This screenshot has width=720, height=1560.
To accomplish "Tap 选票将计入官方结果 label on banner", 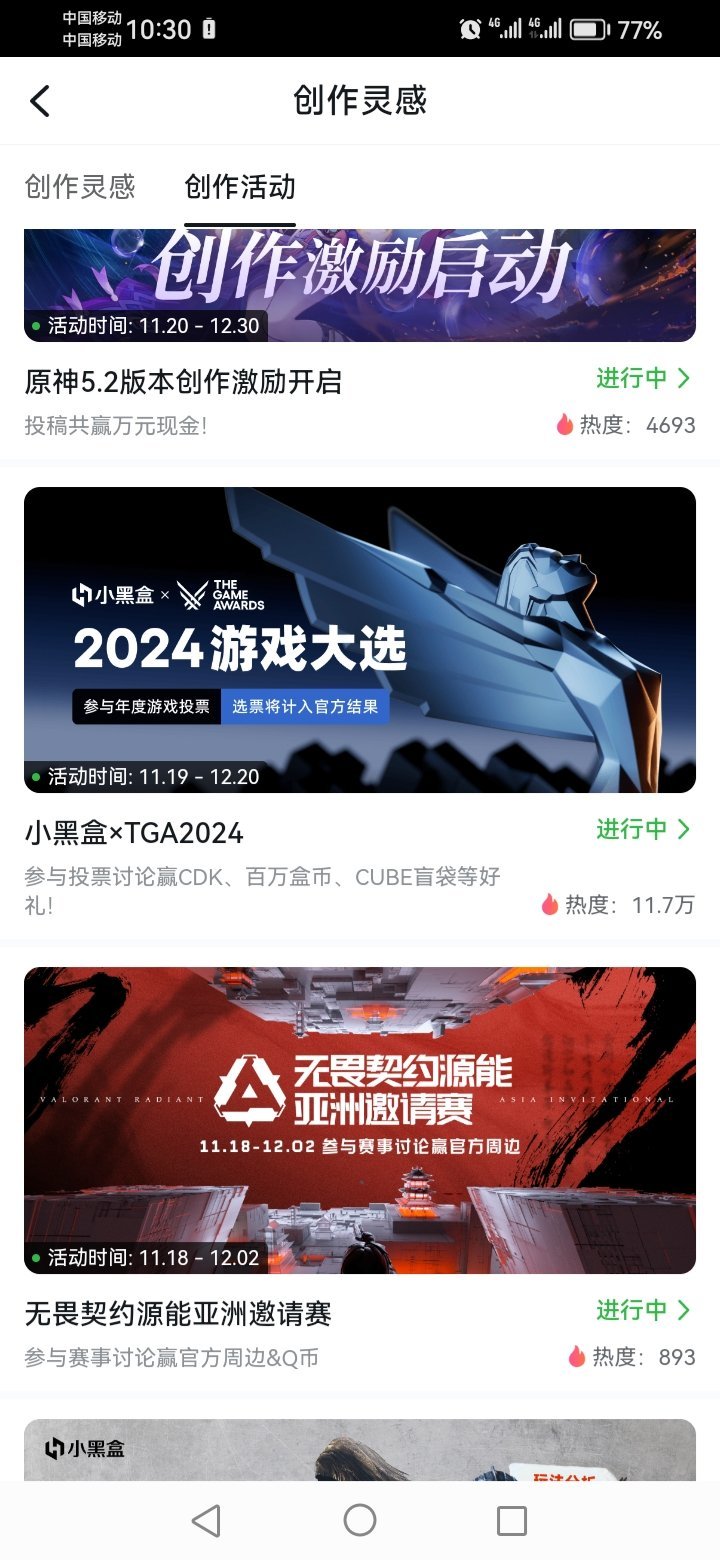I will [x=310, y=706].
